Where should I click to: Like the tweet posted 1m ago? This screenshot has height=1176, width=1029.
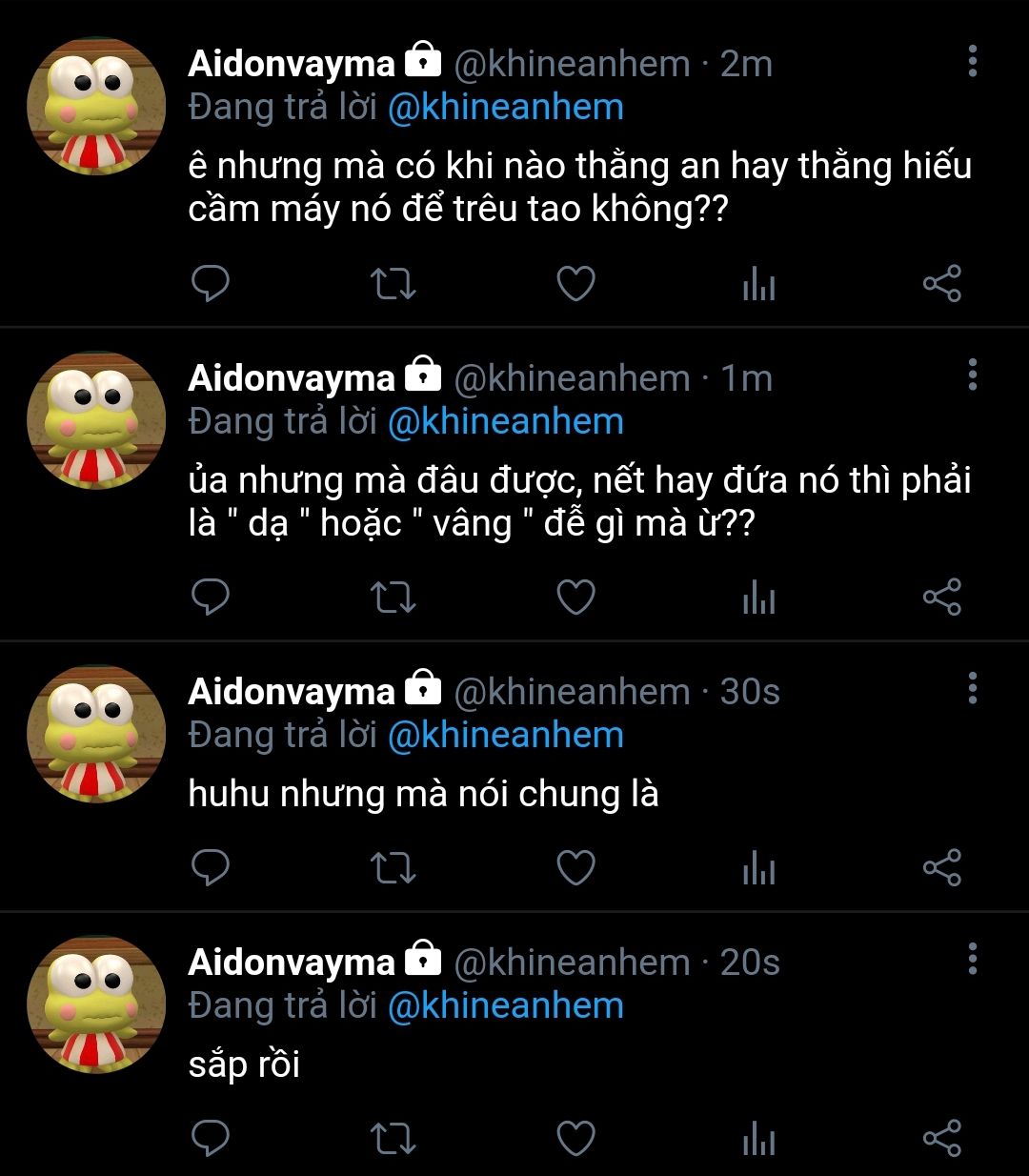pyautogui.click(x=575, y=598)
